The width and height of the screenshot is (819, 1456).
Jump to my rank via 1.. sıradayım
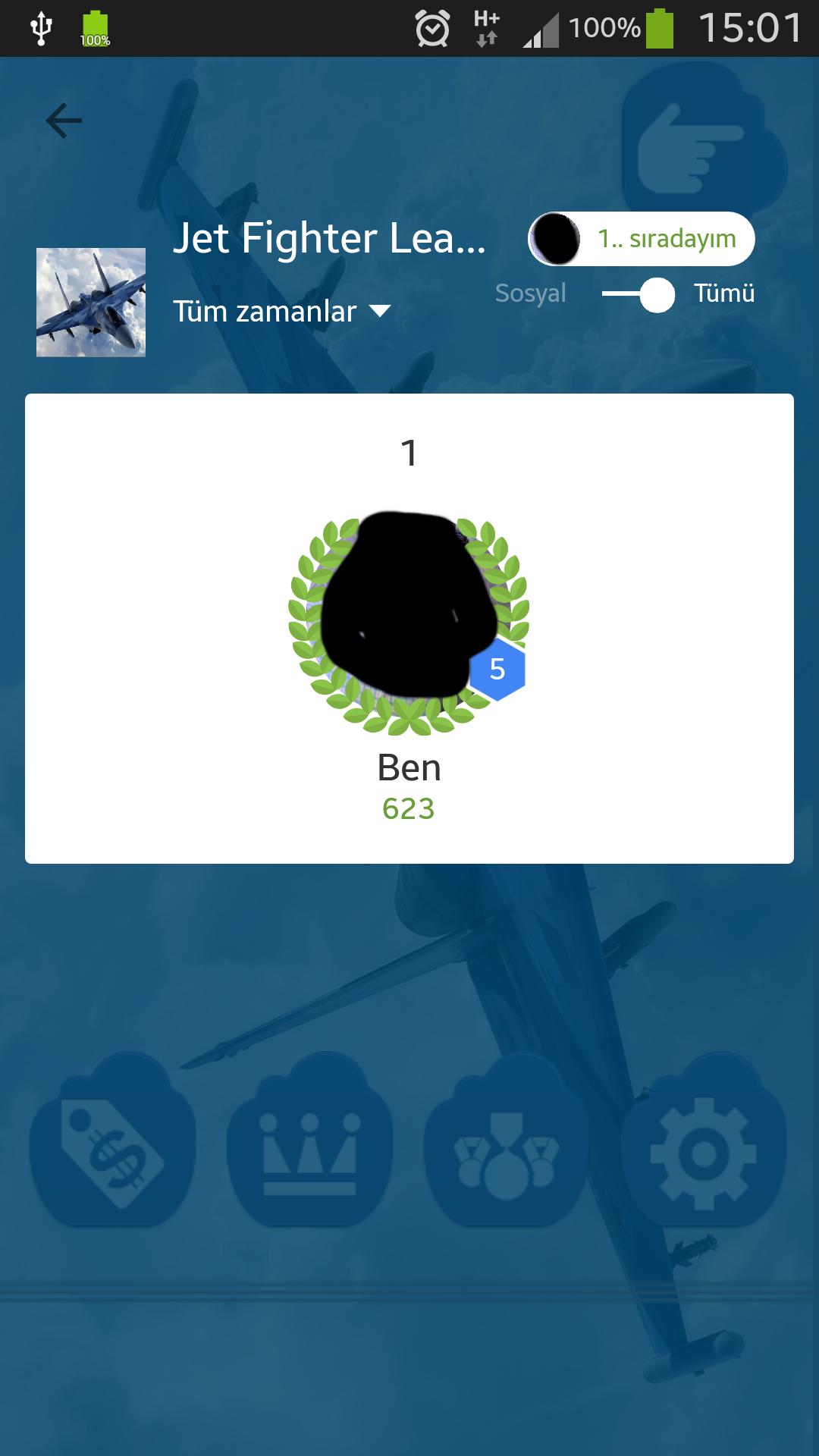[642, 239]
